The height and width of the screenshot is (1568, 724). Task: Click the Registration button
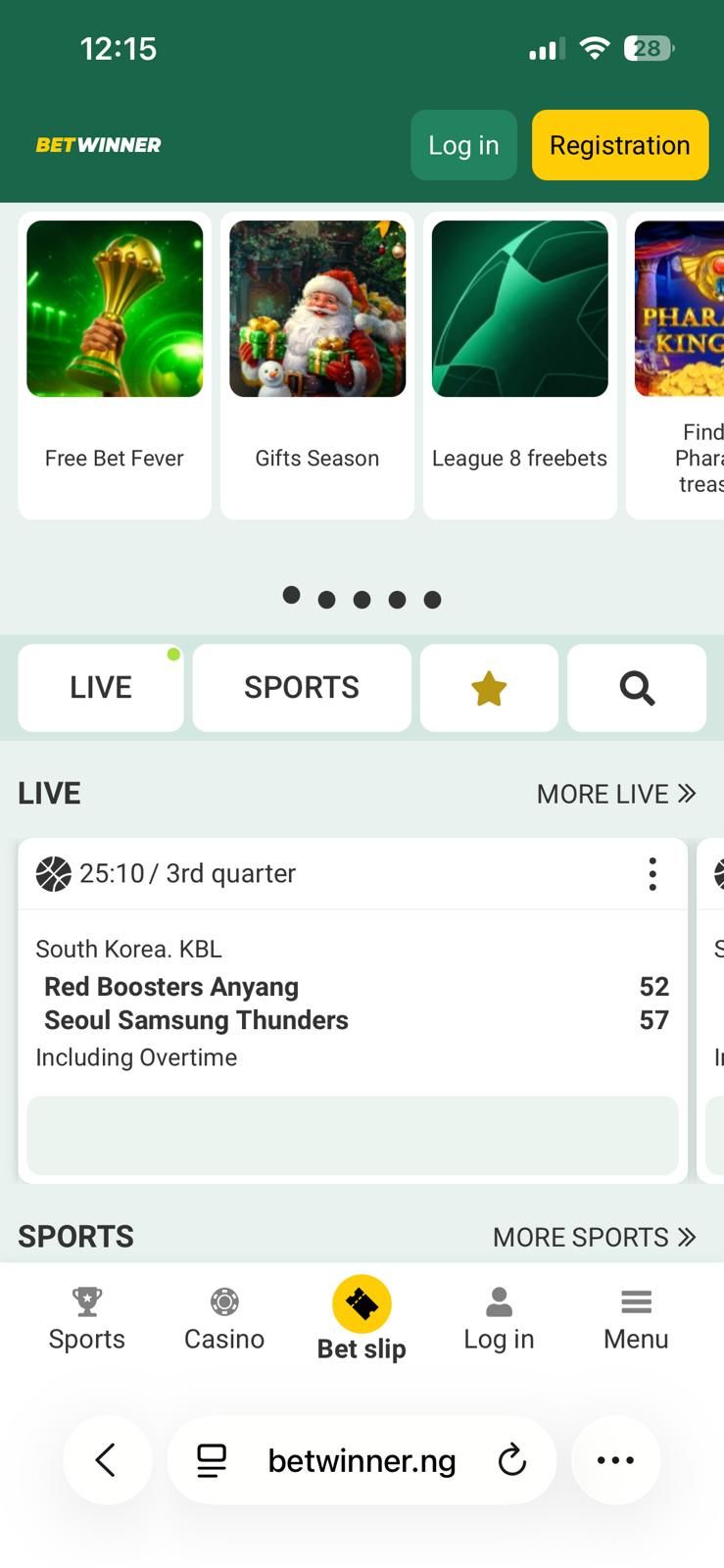point(619,145)
